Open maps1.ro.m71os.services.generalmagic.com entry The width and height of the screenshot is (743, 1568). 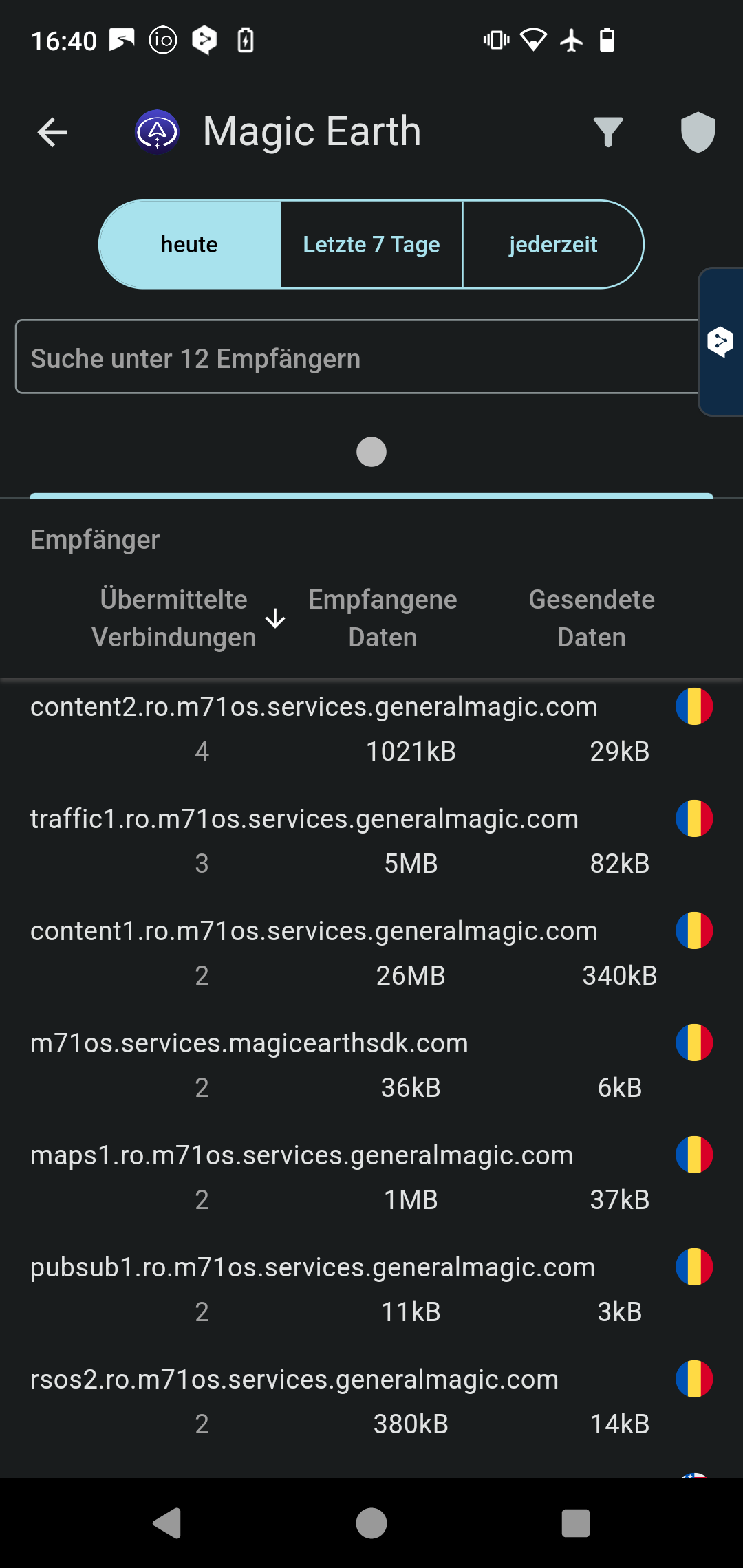[371, 1177]
